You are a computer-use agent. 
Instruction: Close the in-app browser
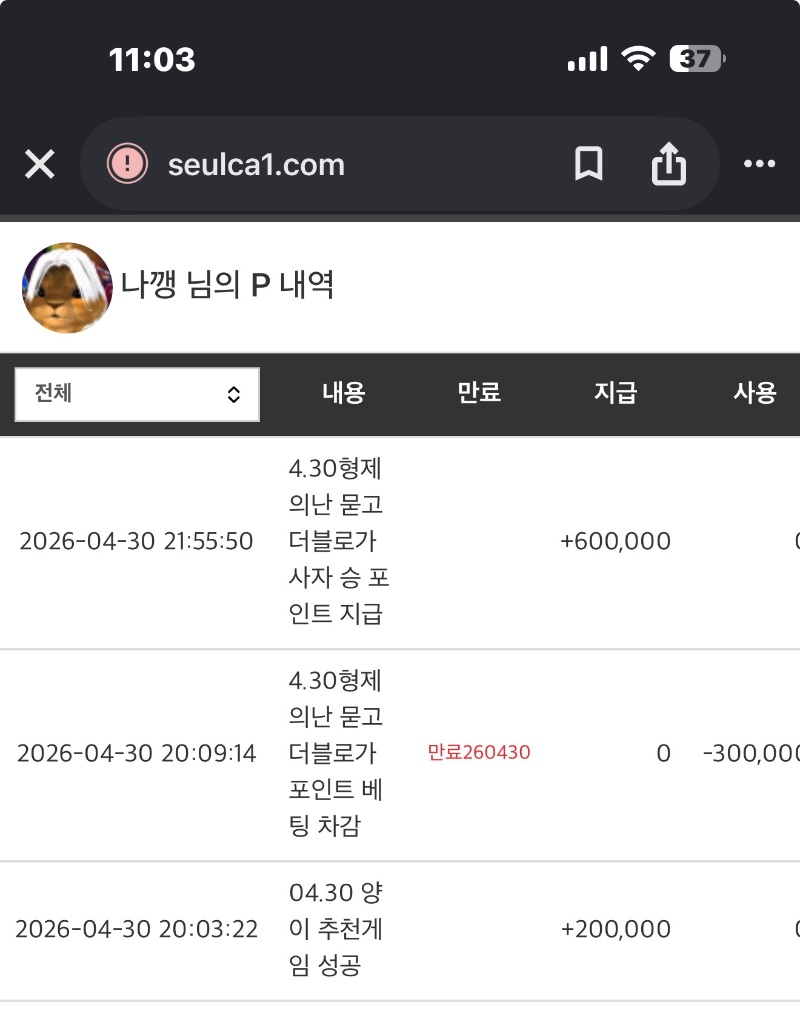pyautogui.click(x=40, y=165)
